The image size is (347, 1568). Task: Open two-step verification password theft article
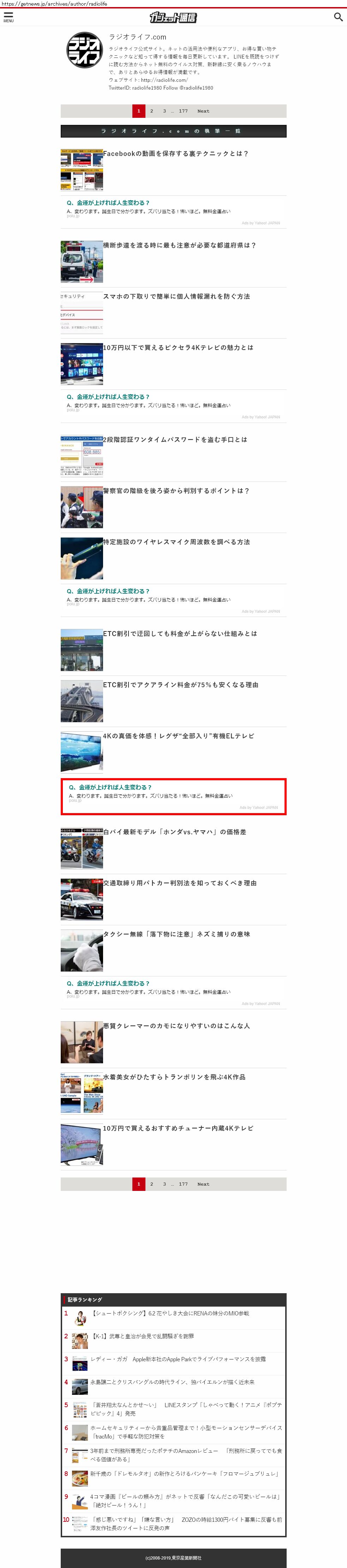(x=175, y=440)
